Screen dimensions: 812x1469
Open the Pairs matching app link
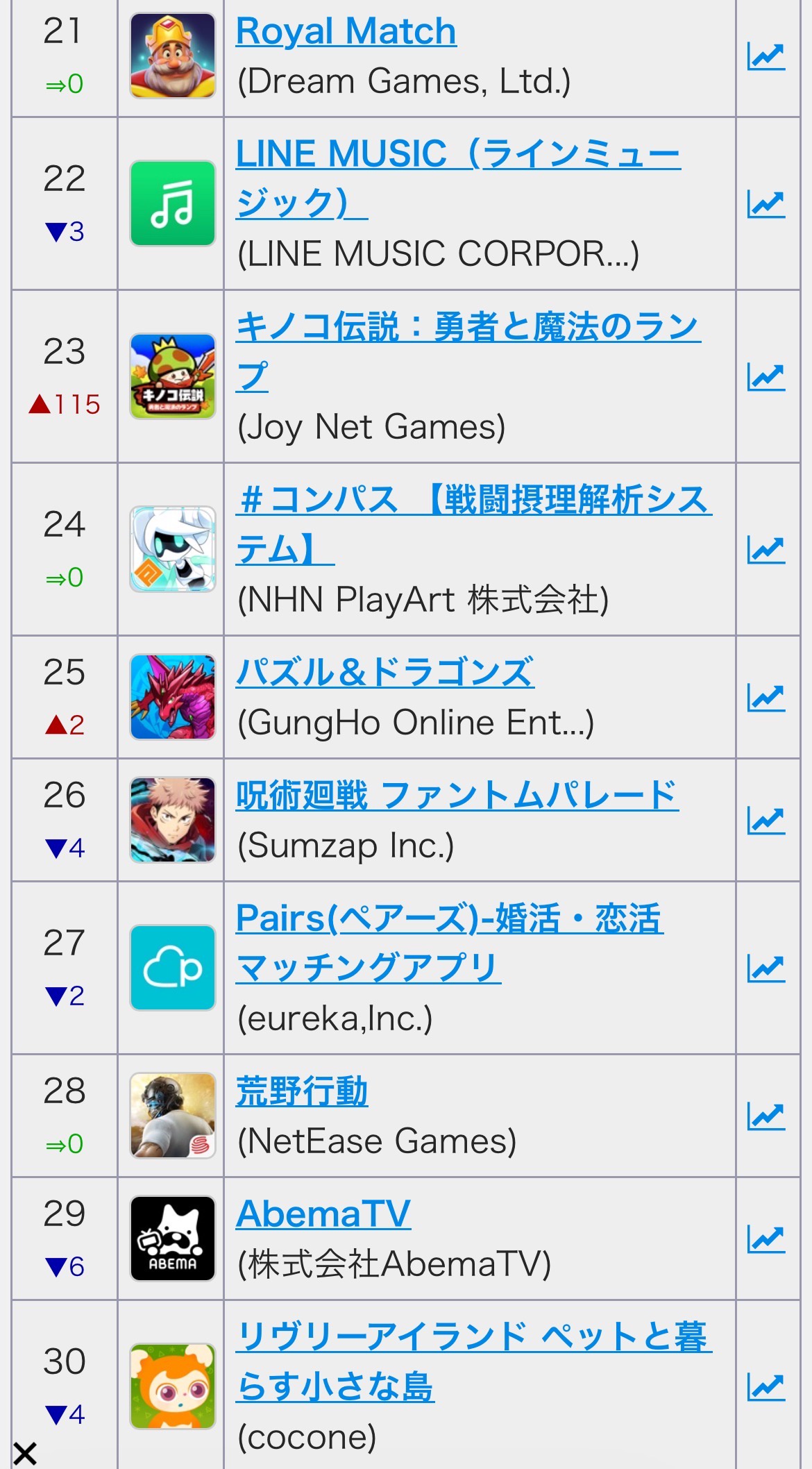pyautogui.click(x=449, y=918)
